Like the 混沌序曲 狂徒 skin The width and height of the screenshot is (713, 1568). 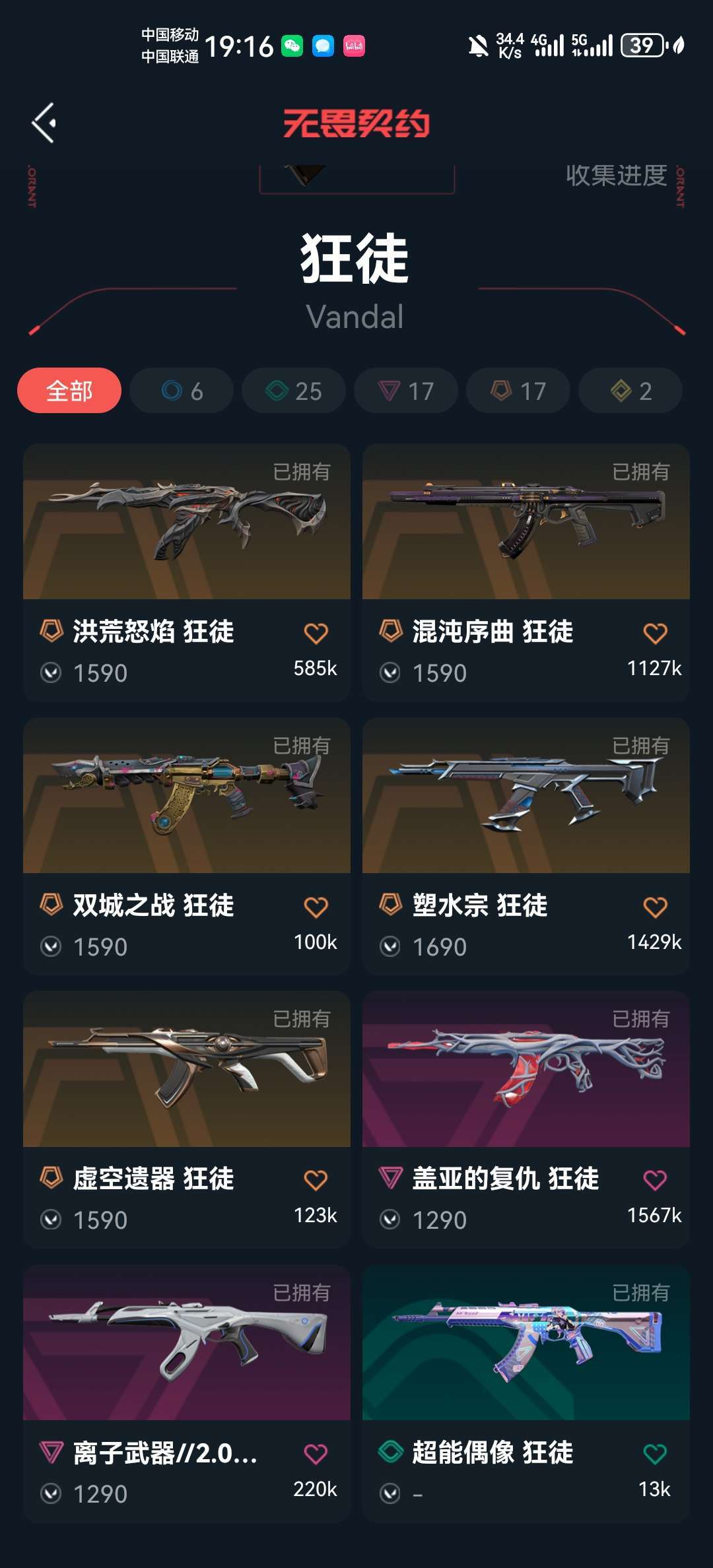coord(655,633)
